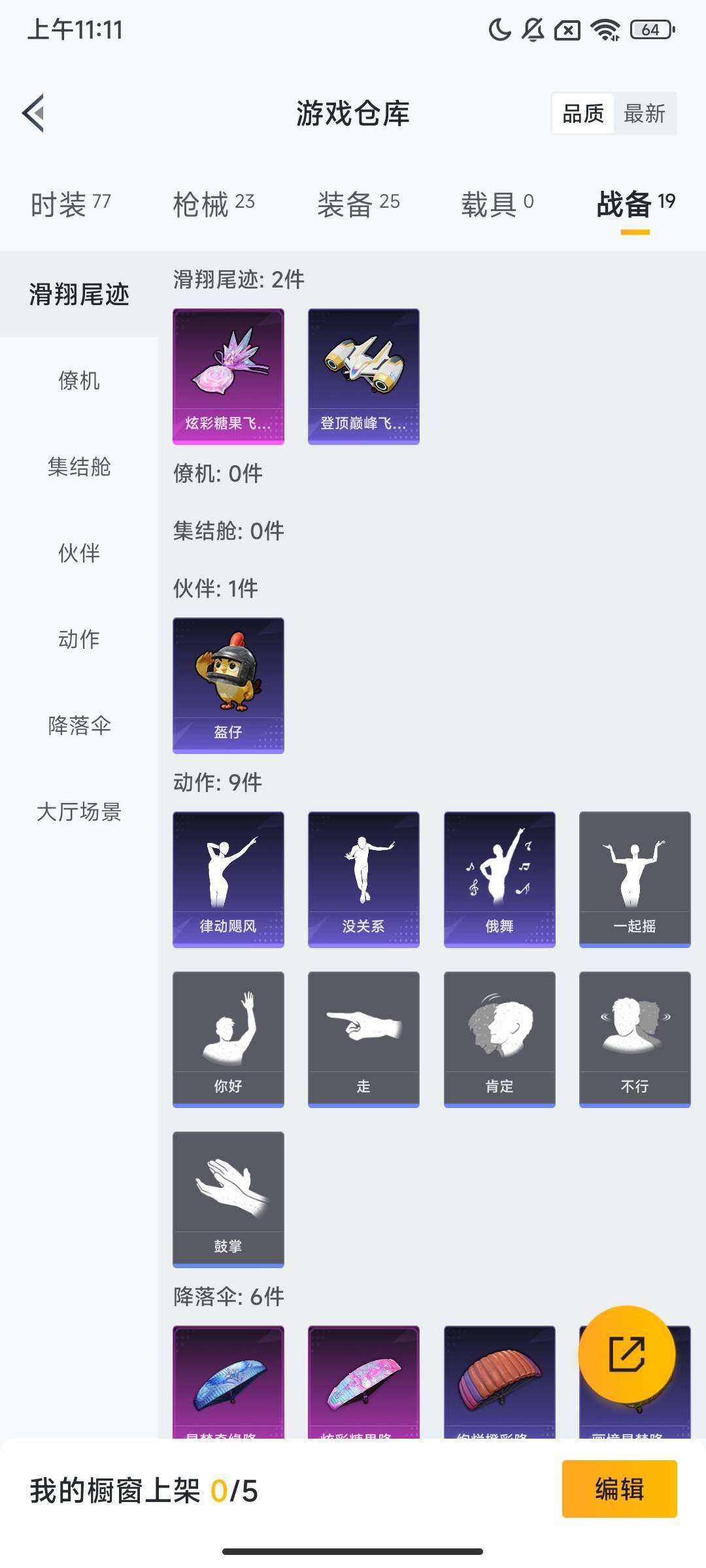Open the 律动飓风 emote
This screenshot has height=1568, width=706.
228,879
